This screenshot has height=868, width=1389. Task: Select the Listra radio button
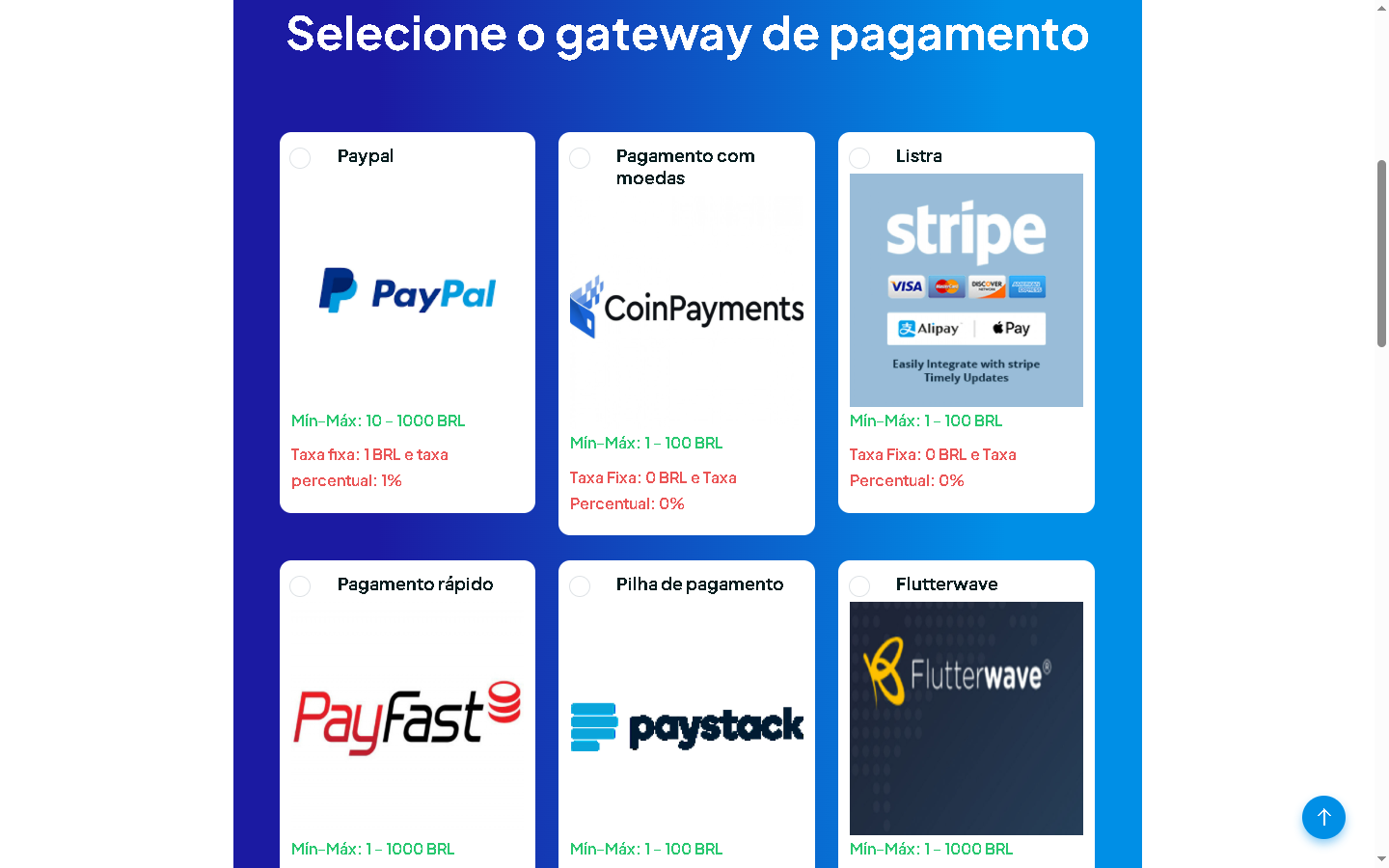point(859,158)
